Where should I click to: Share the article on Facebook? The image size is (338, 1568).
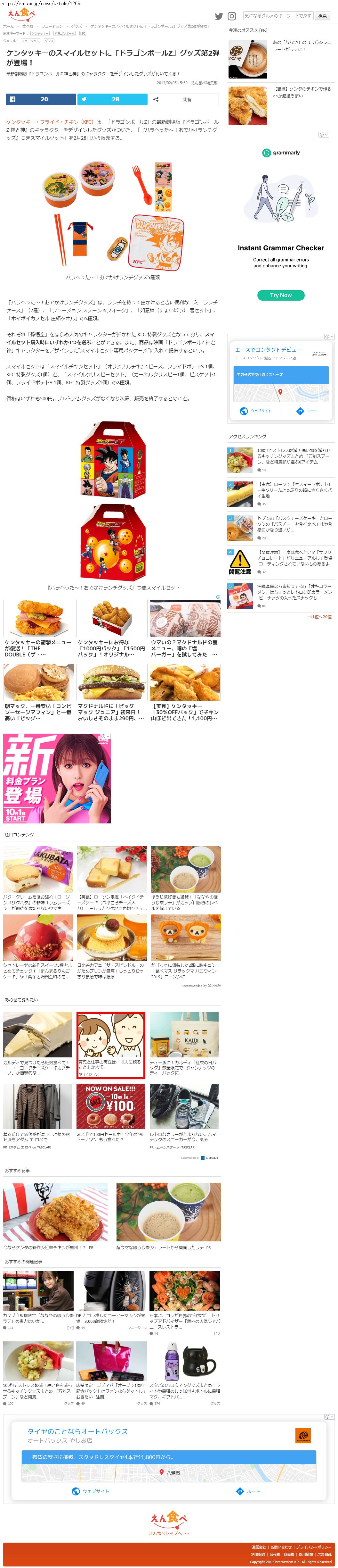pos(41,99)
